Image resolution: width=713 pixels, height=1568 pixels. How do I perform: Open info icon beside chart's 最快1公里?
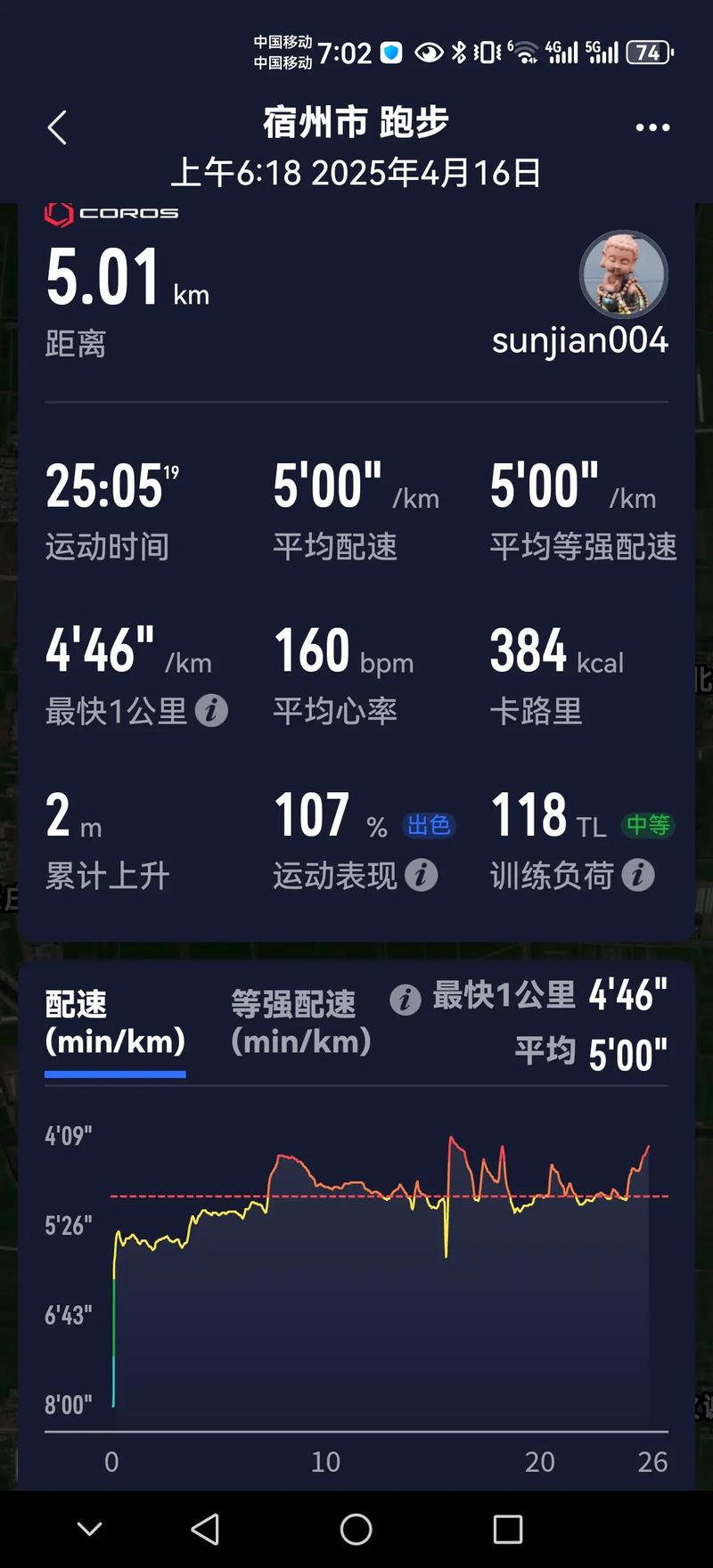click(x=405, y=1000)
